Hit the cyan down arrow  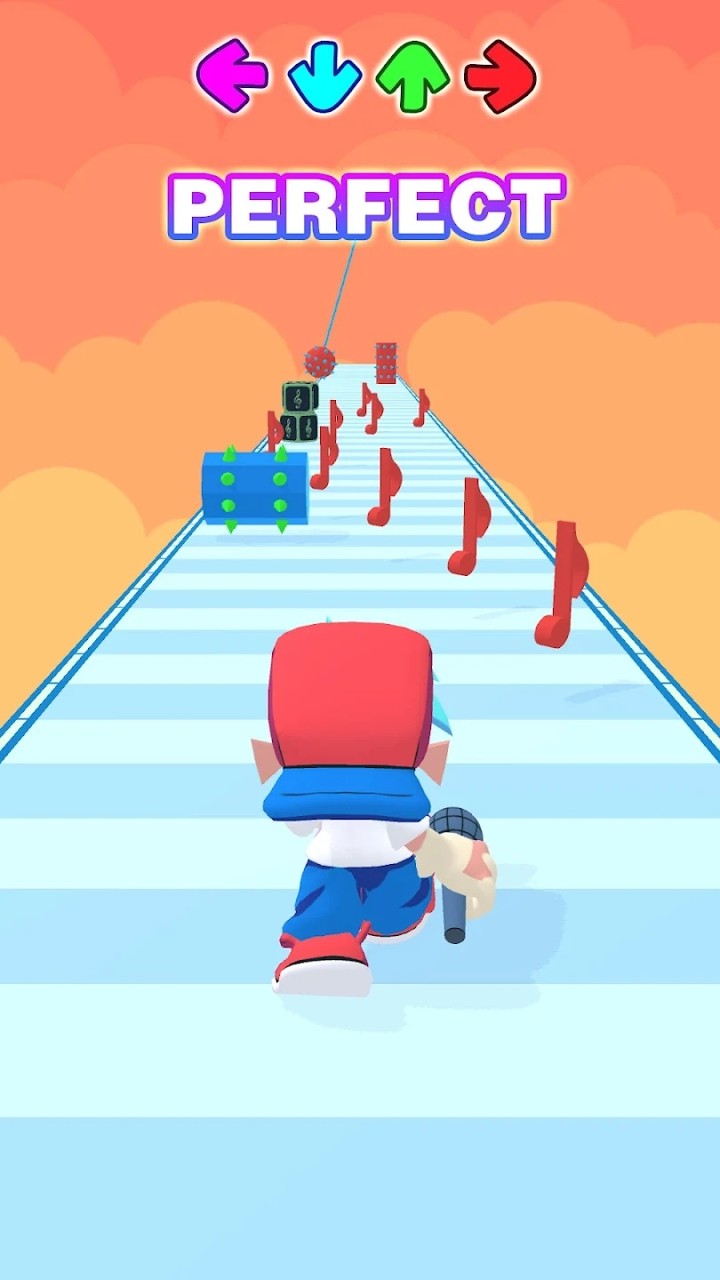tap(324, 77)
